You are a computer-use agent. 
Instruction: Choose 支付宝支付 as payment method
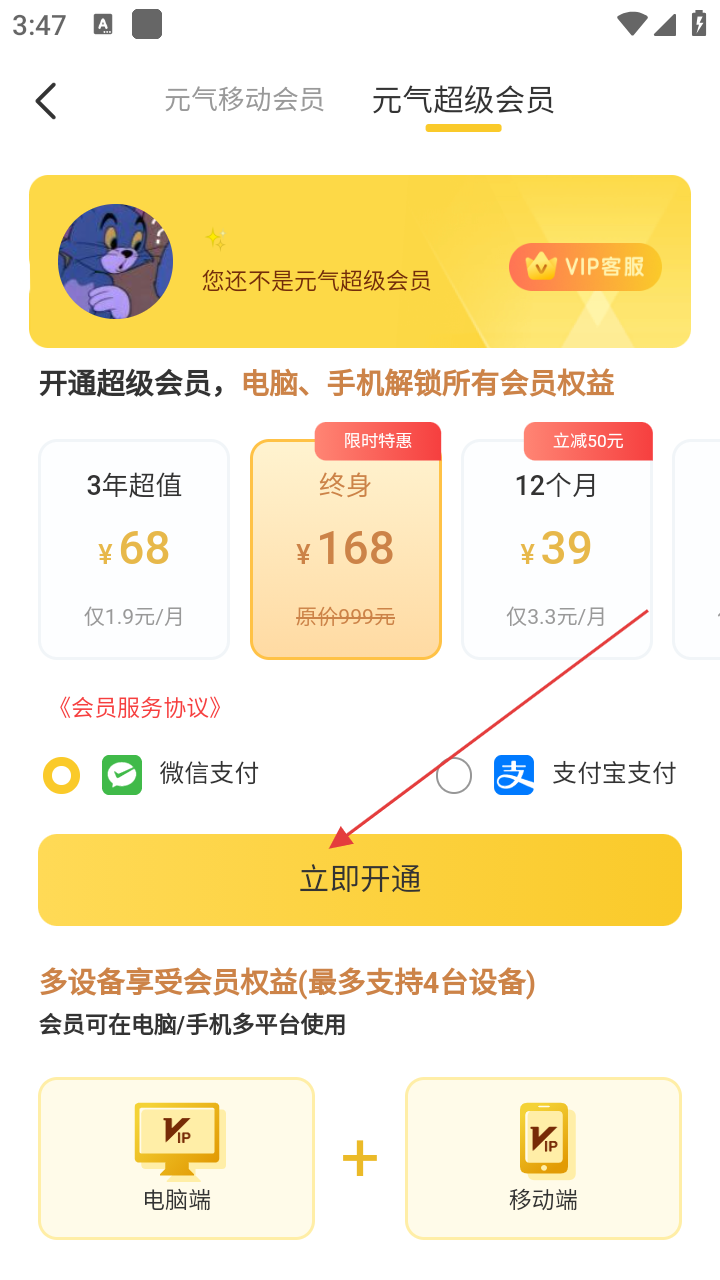tap(454, 775)
